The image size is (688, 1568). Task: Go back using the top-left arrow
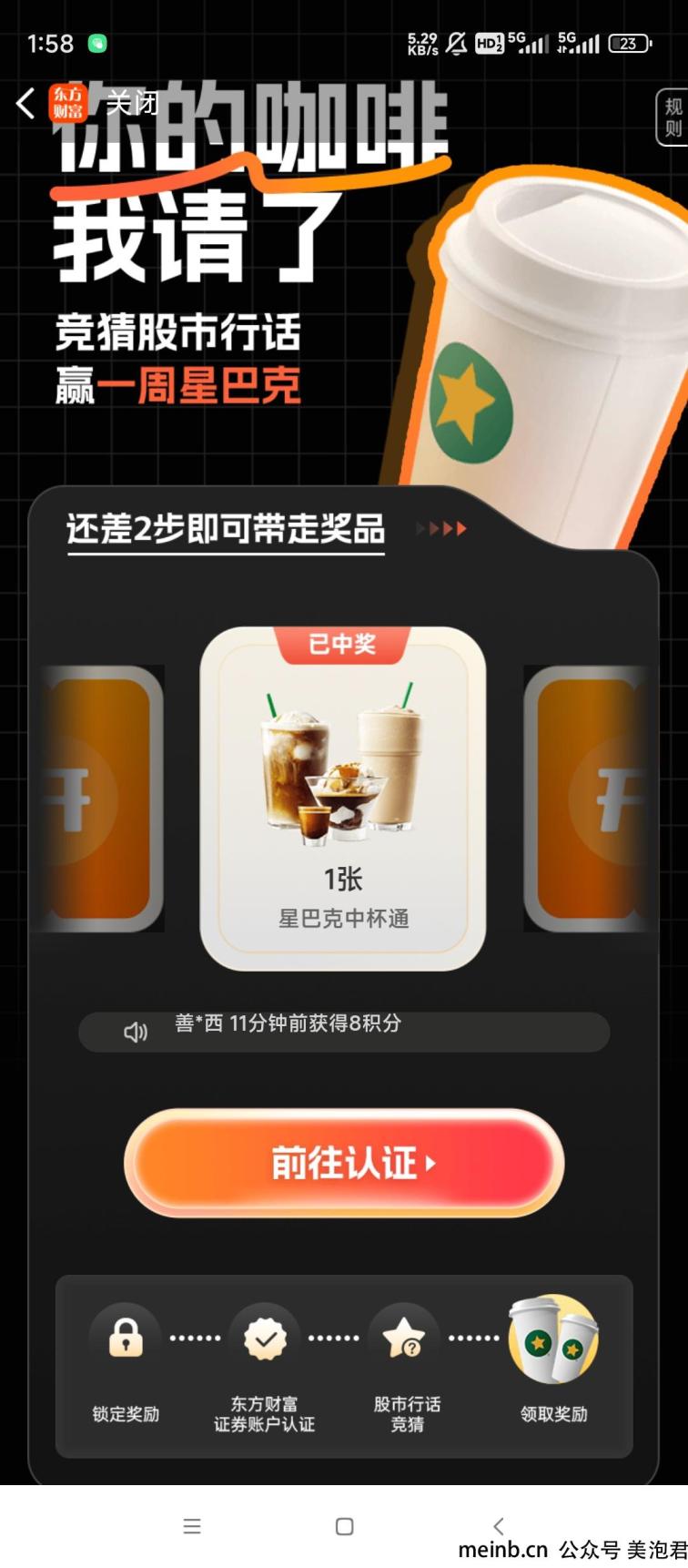(25, 103)
